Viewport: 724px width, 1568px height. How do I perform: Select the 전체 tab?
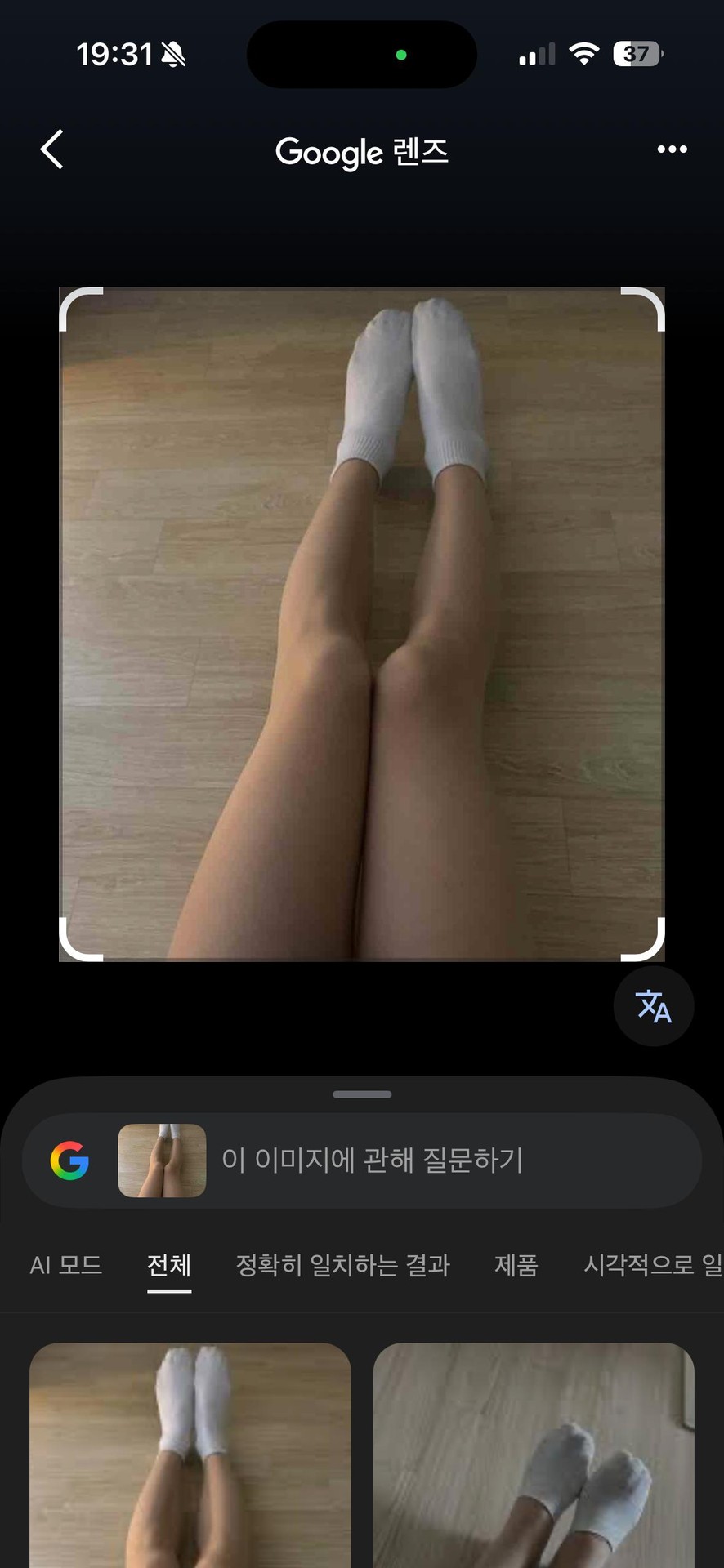(x=169, y=1265)
